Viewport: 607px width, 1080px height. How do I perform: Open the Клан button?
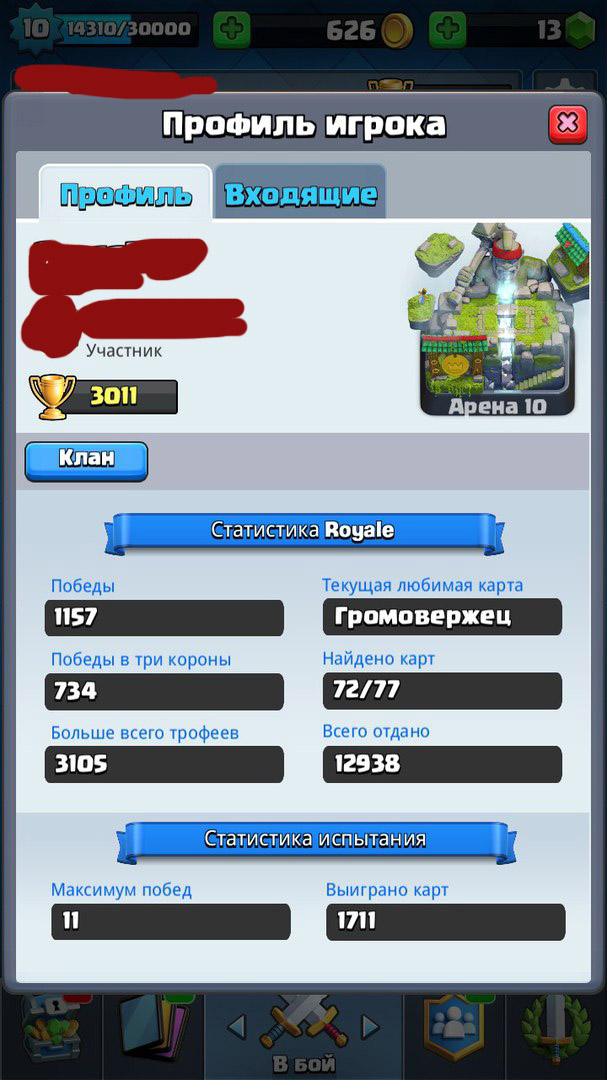[x=86, y=461]
